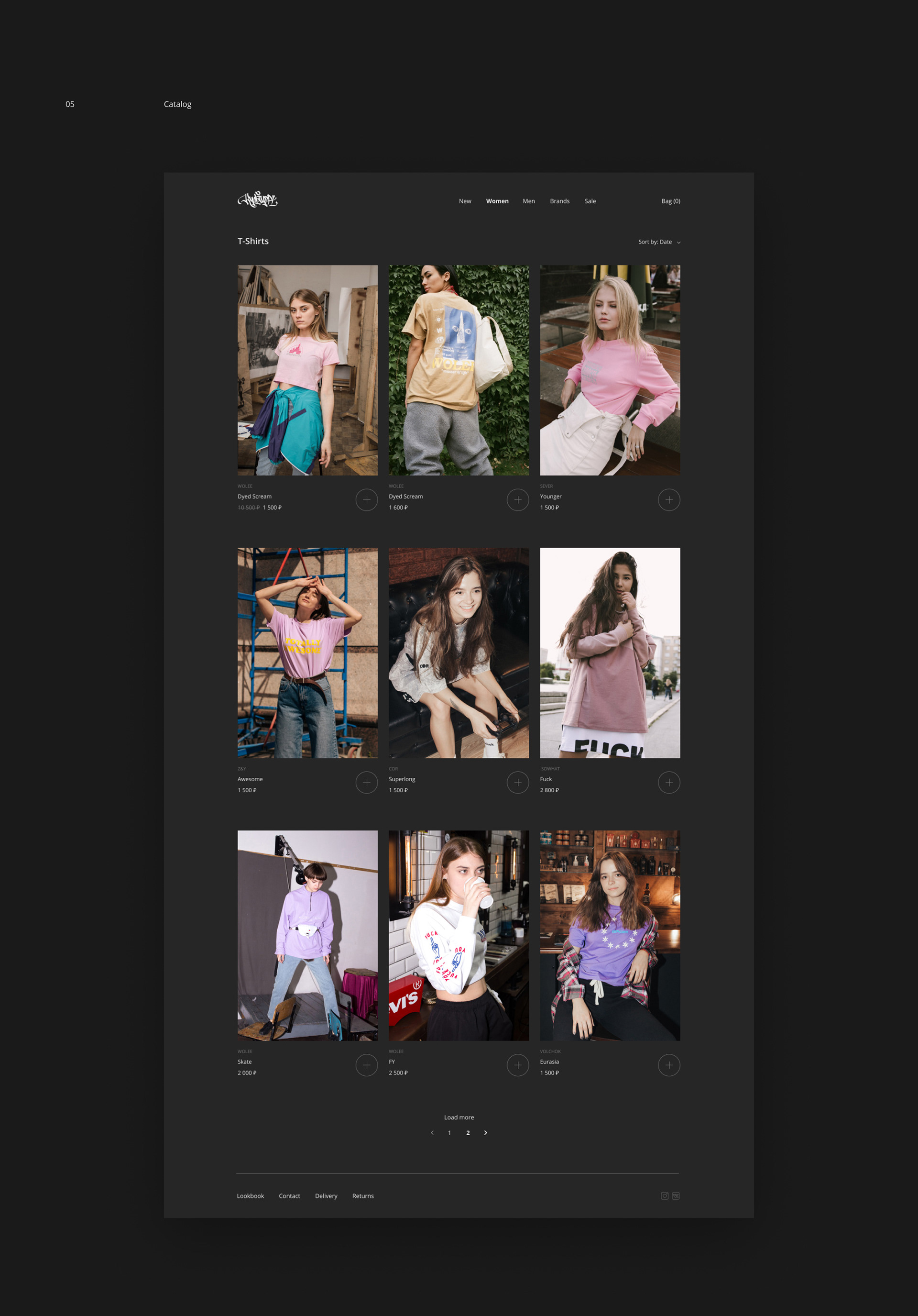The image size is (918, 1316).
Task: Switch to the Men category
Action: pyautogui.click(x=528, y=201)
